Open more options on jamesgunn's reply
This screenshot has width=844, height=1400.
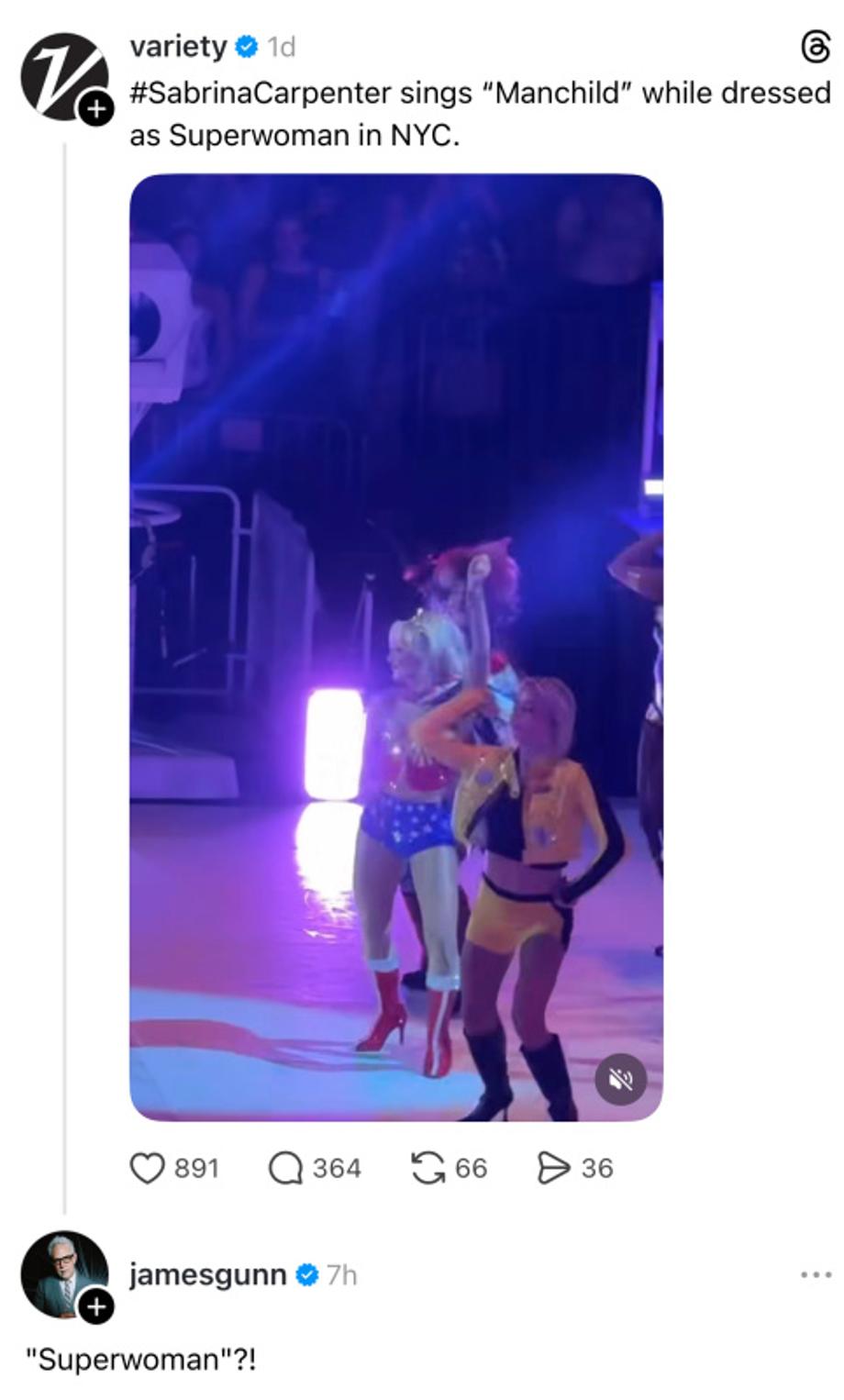(815, 1274)
